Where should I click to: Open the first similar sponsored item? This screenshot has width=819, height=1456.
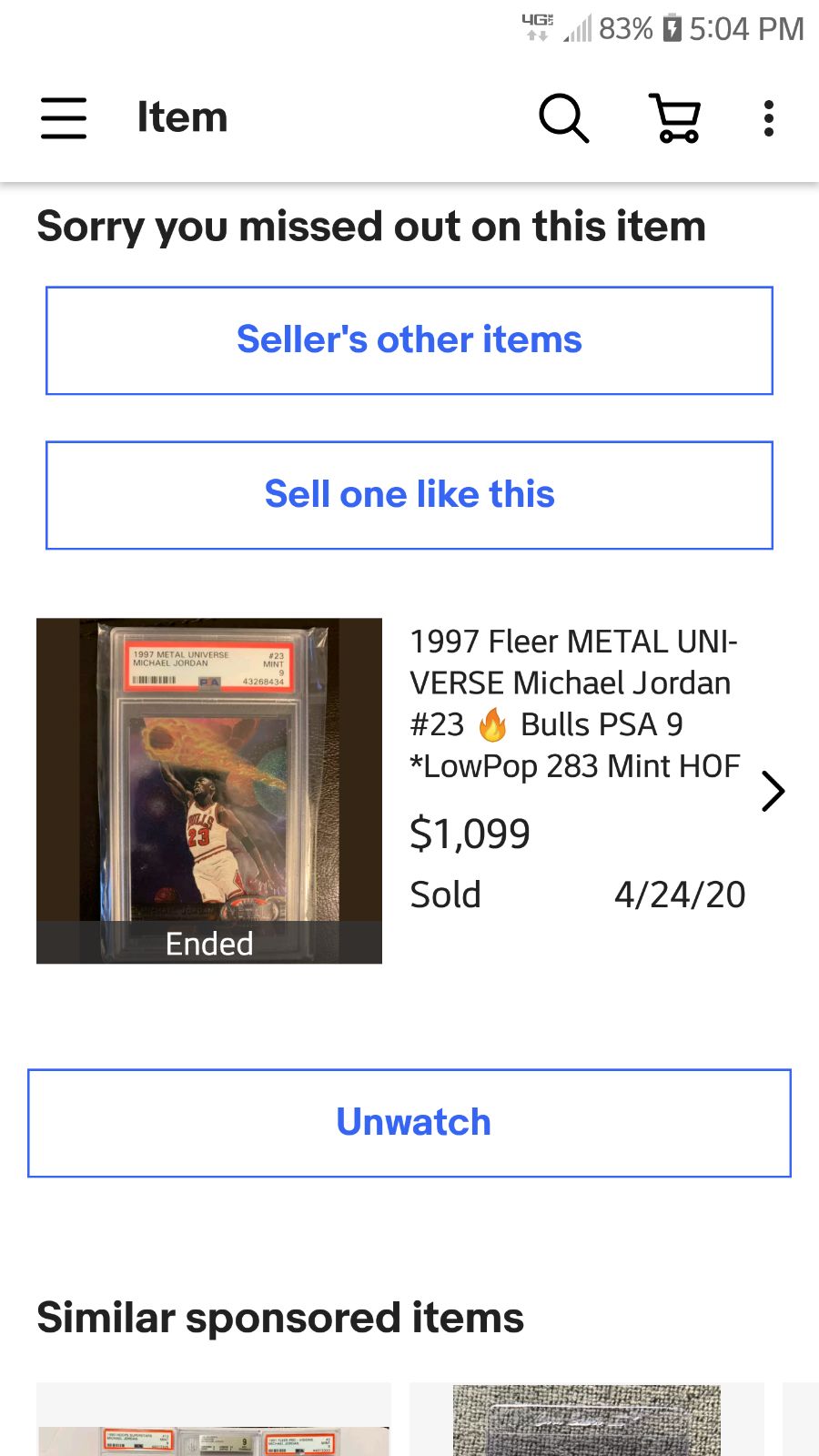(x=214, y=1420)
